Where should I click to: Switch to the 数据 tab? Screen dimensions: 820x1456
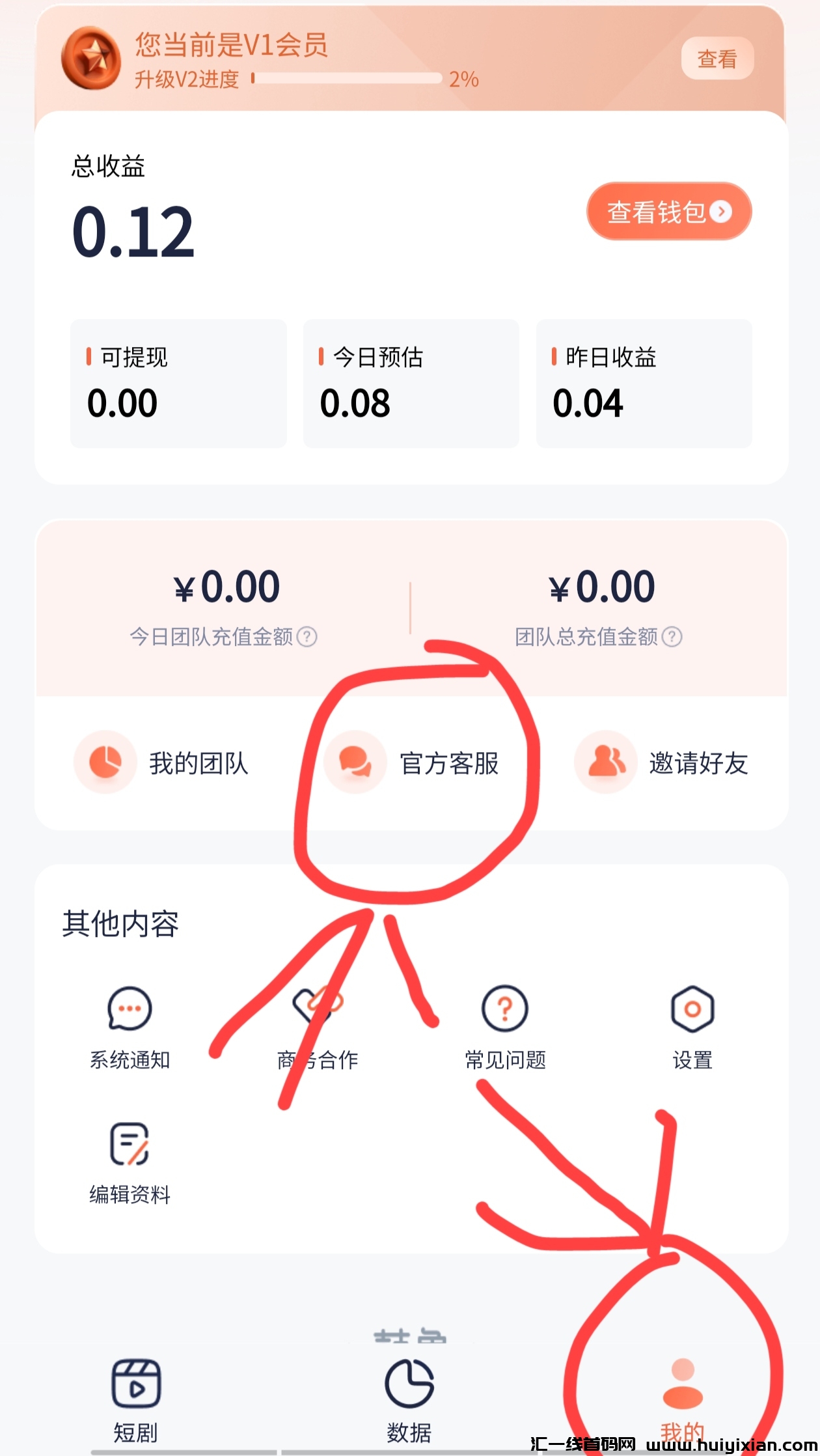(x=410, y=1393)
